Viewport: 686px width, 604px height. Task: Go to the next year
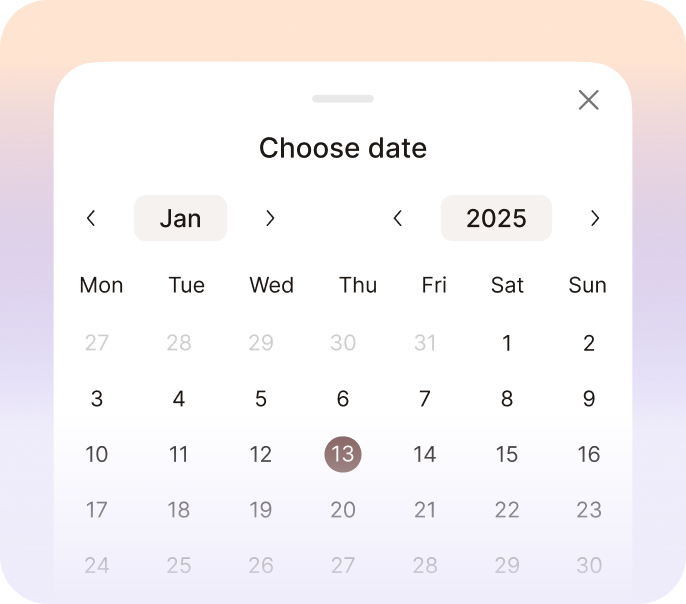tap(595, 218)
